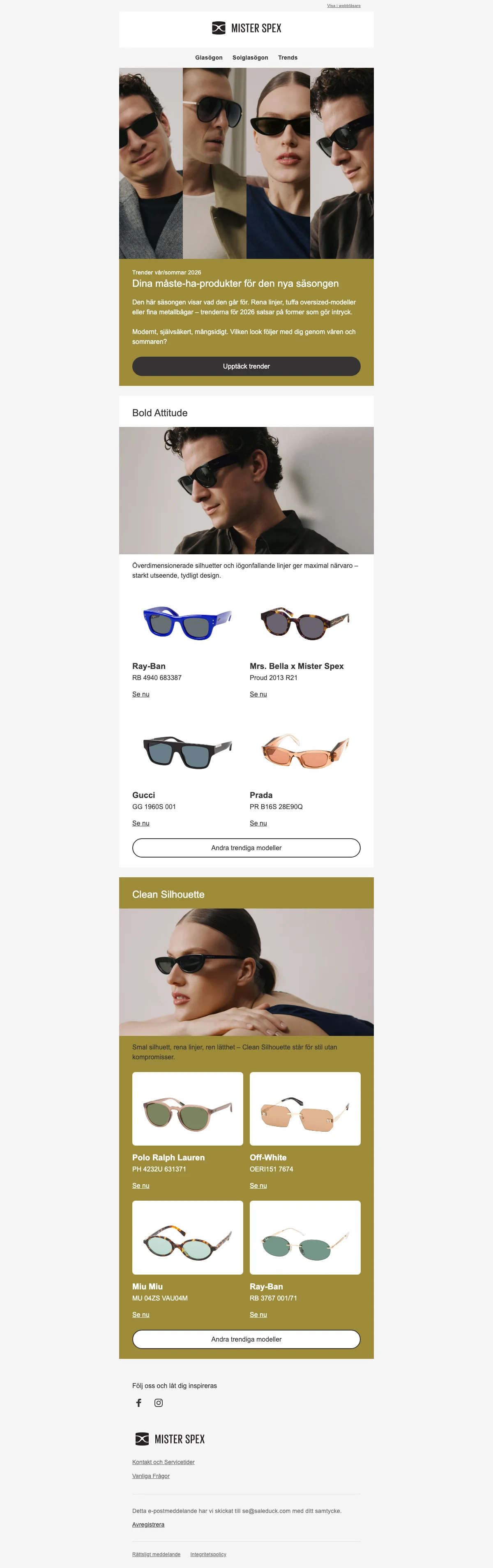Tap Andra trendiga modeller under Bold Attitude

pyautogui.click(x=246, y=848)
